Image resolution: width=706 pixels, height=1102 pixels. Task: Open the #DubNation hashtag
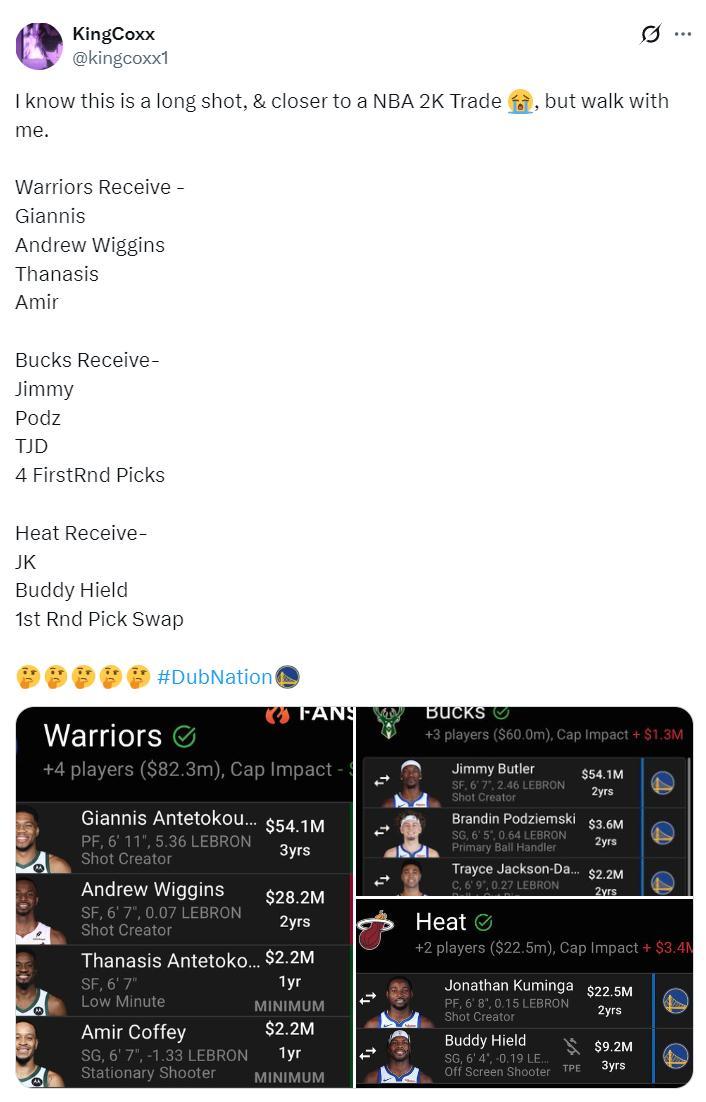click(214, 677)
